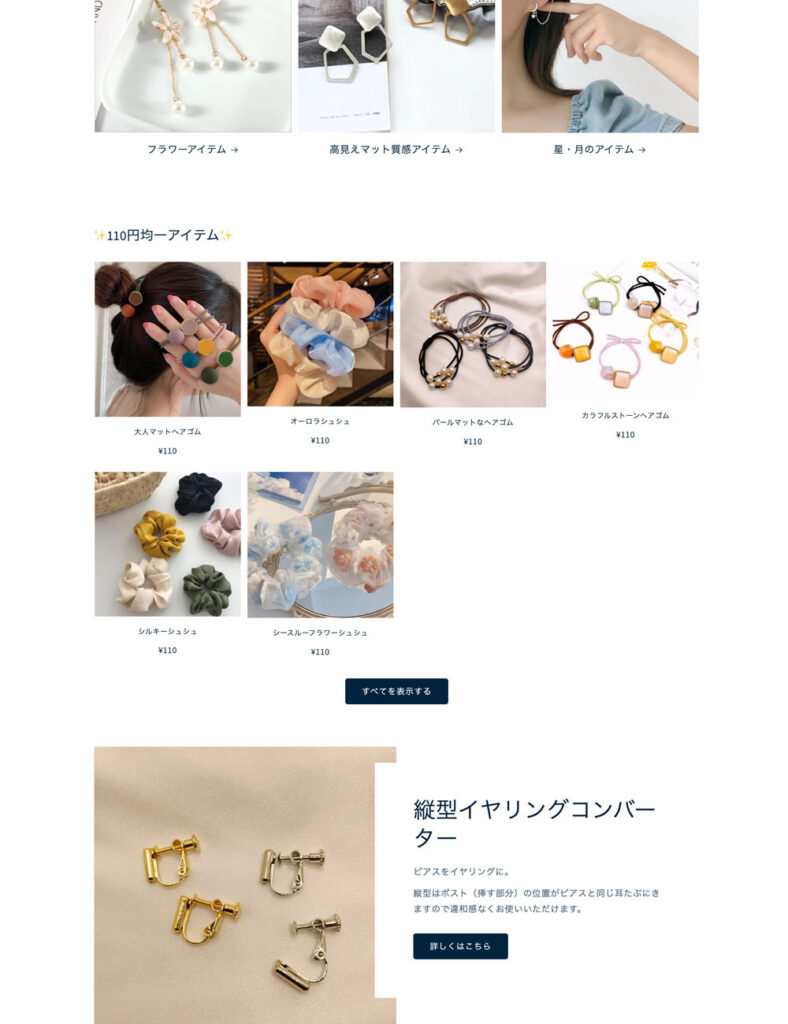Screen dimensions: 788x1024
Task: Tap the 詳しくはこちら button
Action: pos(460,946)
